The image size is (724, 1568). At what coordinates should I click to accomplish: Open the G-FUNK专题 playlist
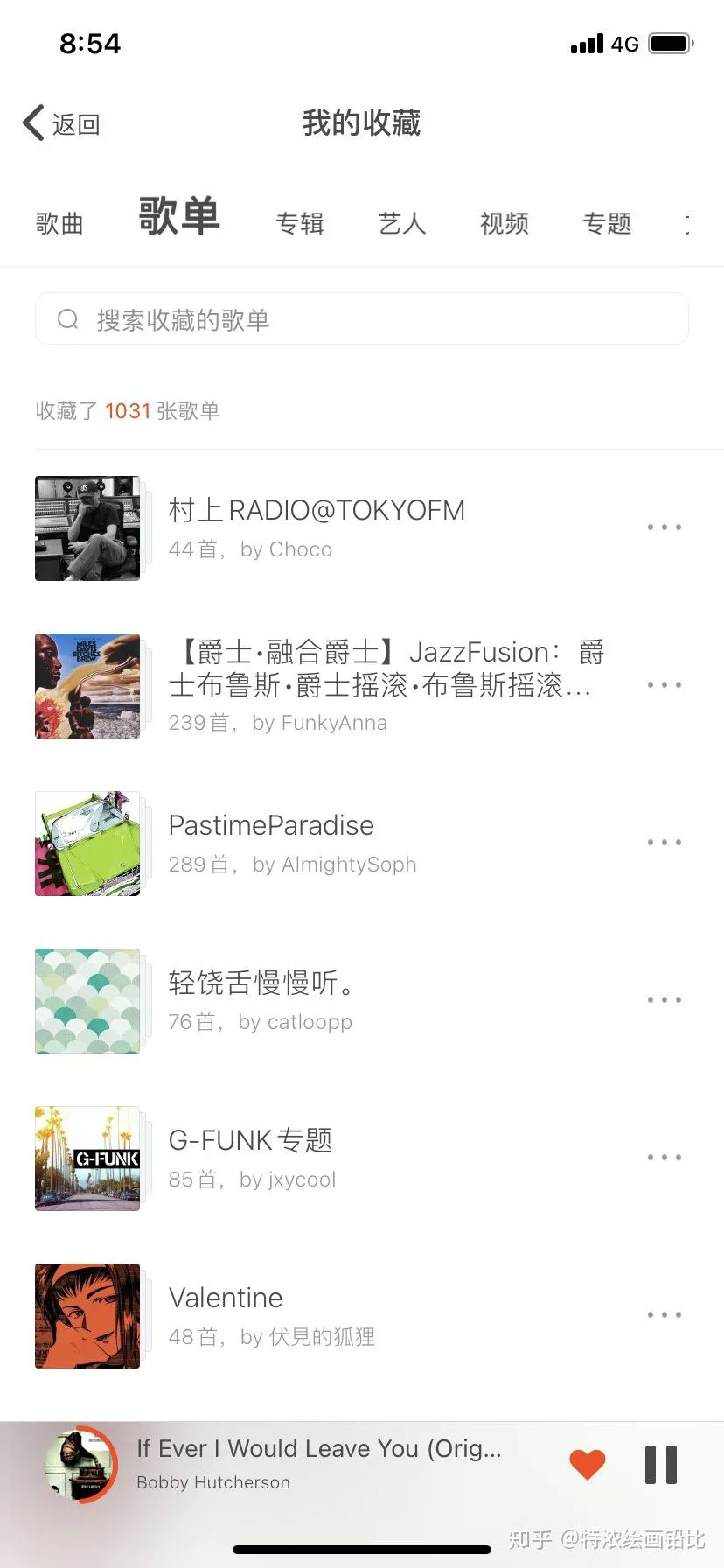(x=251, y=1158)
